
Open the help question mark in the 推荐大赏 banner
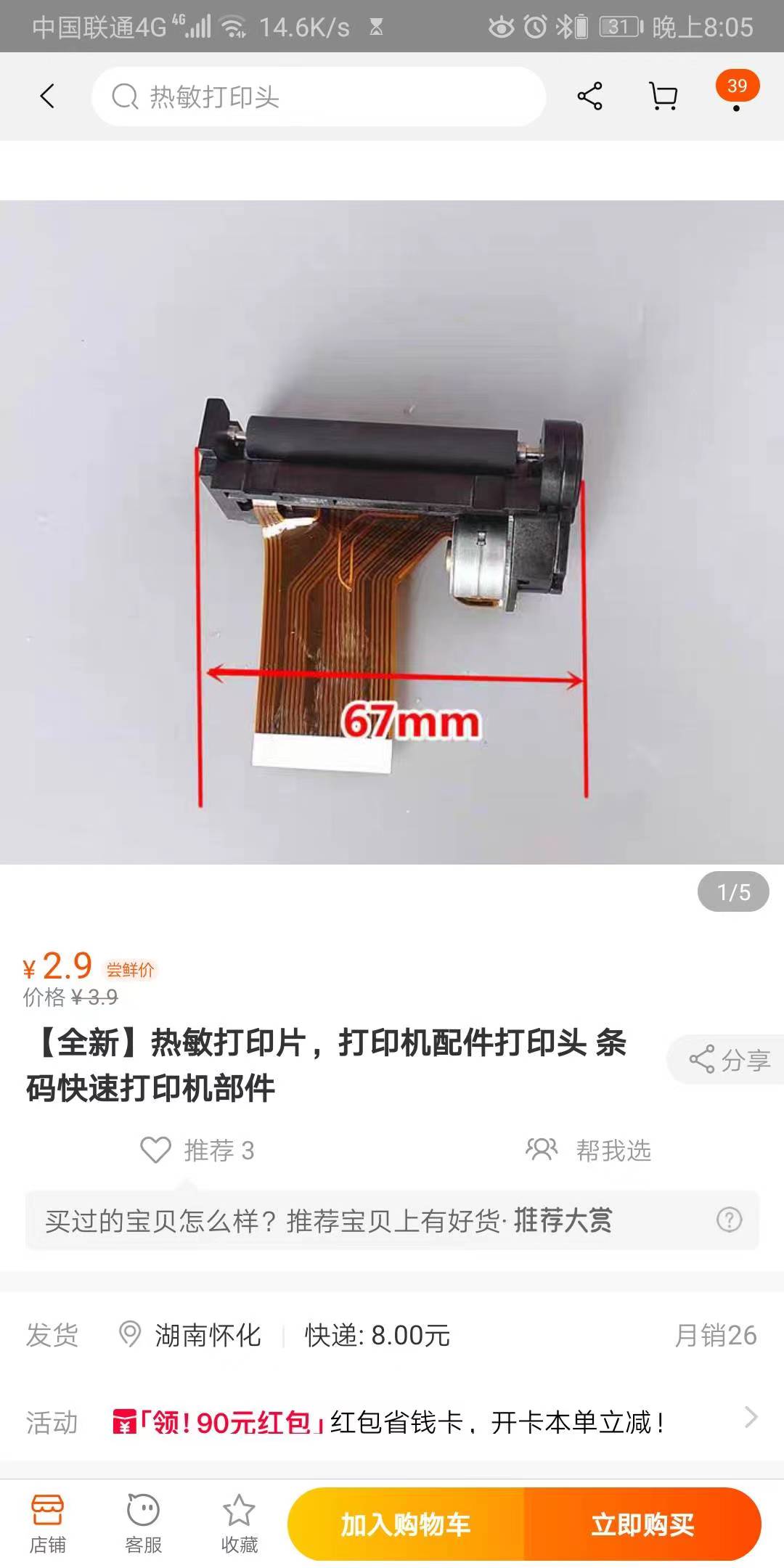(x=729, y=1220)
